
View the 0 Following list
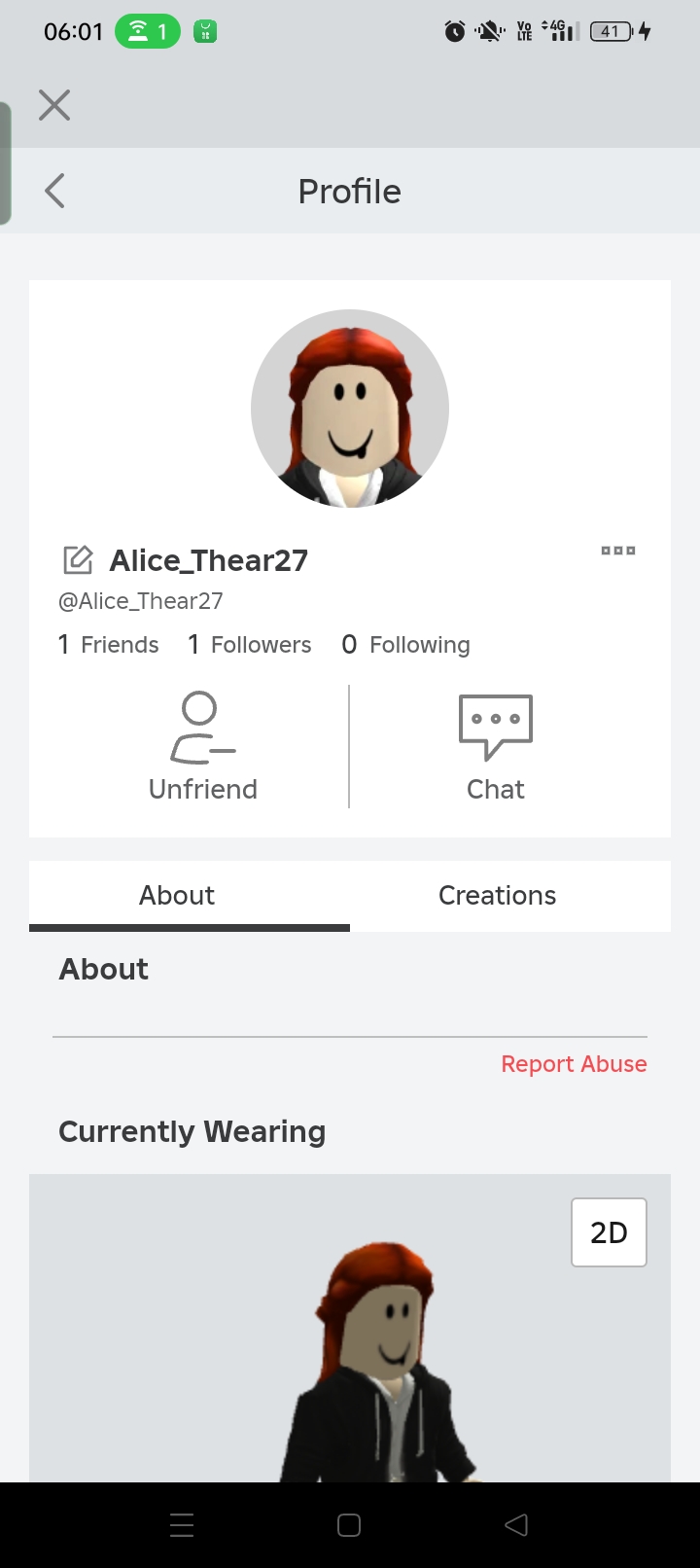405,645
